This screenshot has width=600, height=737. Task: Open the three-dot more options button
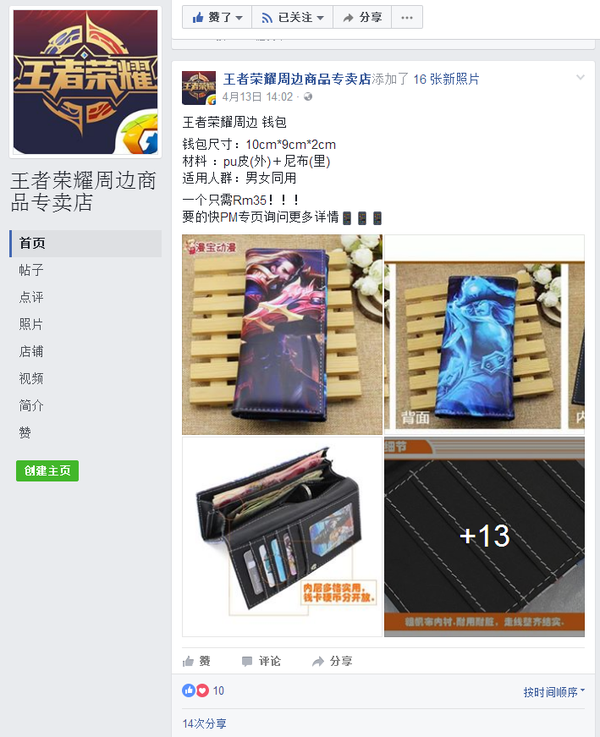coord(407,17)
